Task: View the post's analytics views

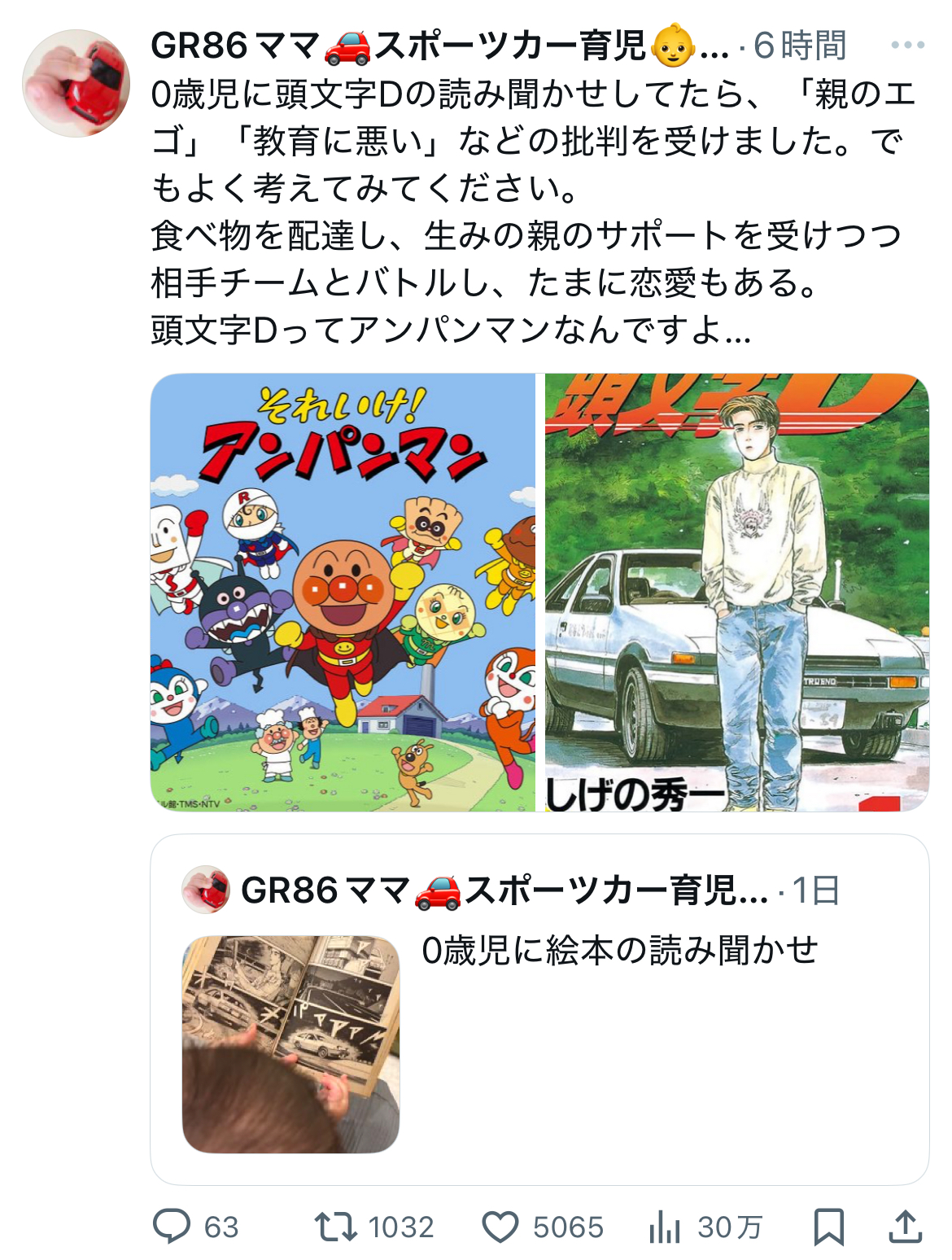Action: 666,1226
